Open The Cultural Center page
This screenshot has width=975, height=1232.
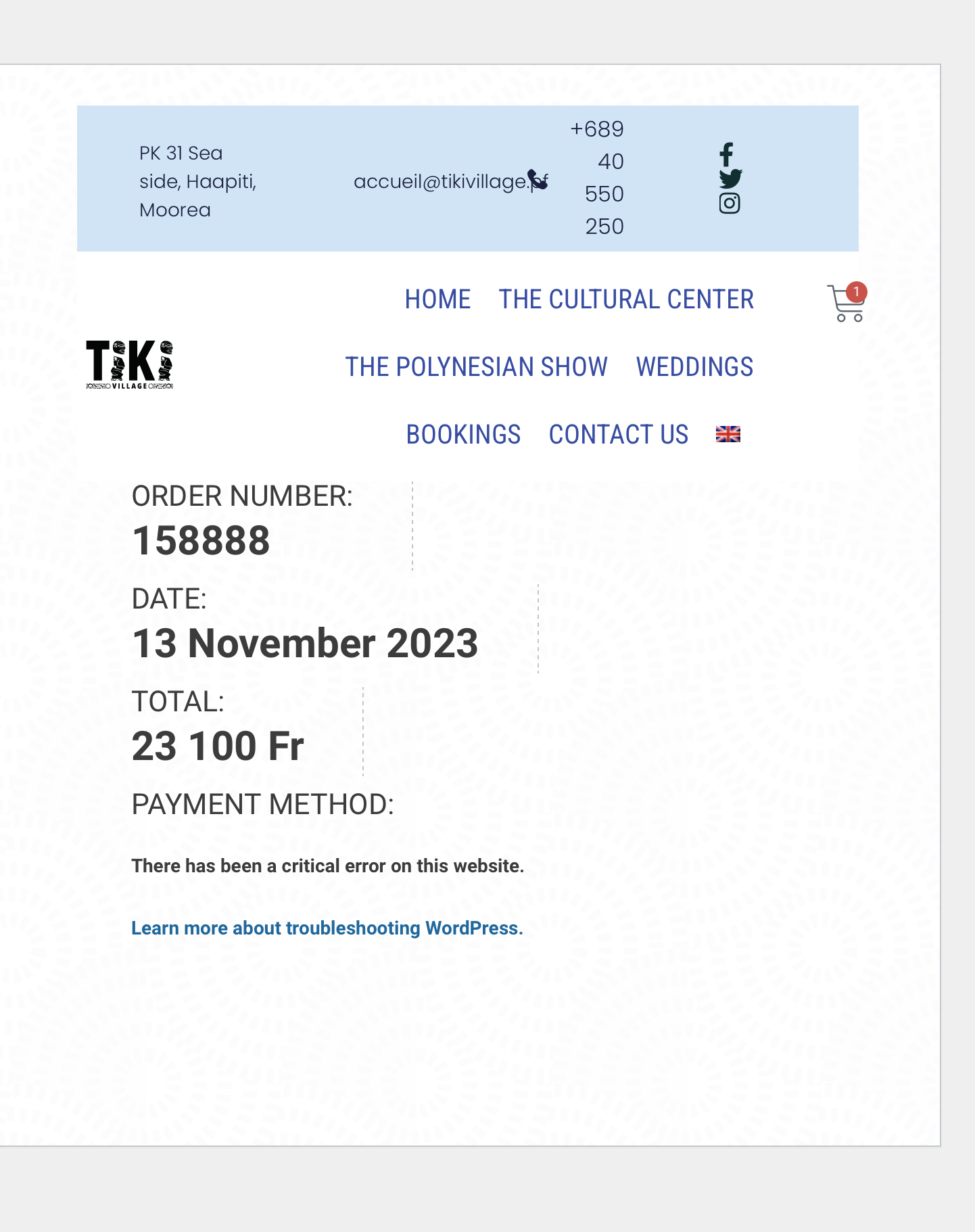pos(625,300)
